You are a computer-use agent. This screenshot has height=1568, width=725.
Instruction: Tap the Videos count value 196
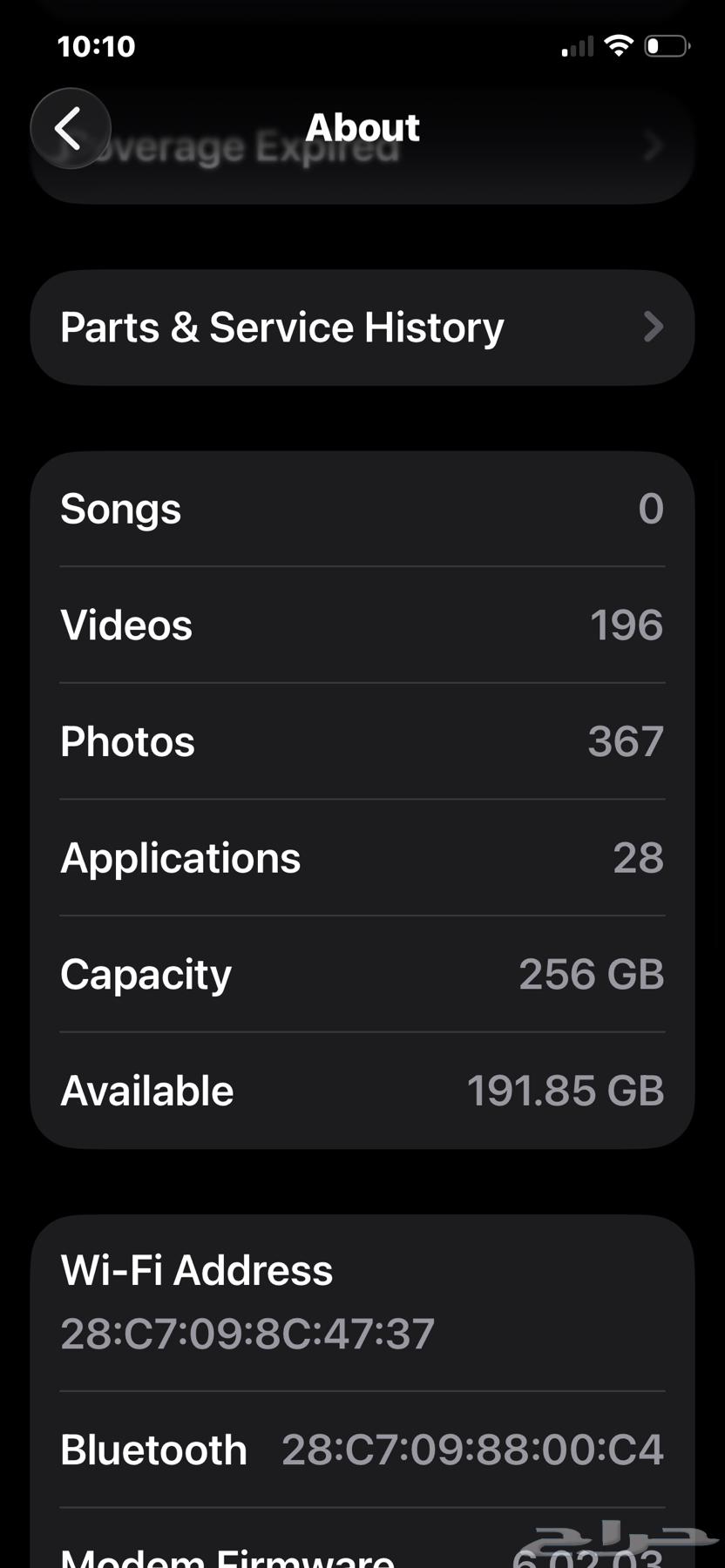click(626, 624)
